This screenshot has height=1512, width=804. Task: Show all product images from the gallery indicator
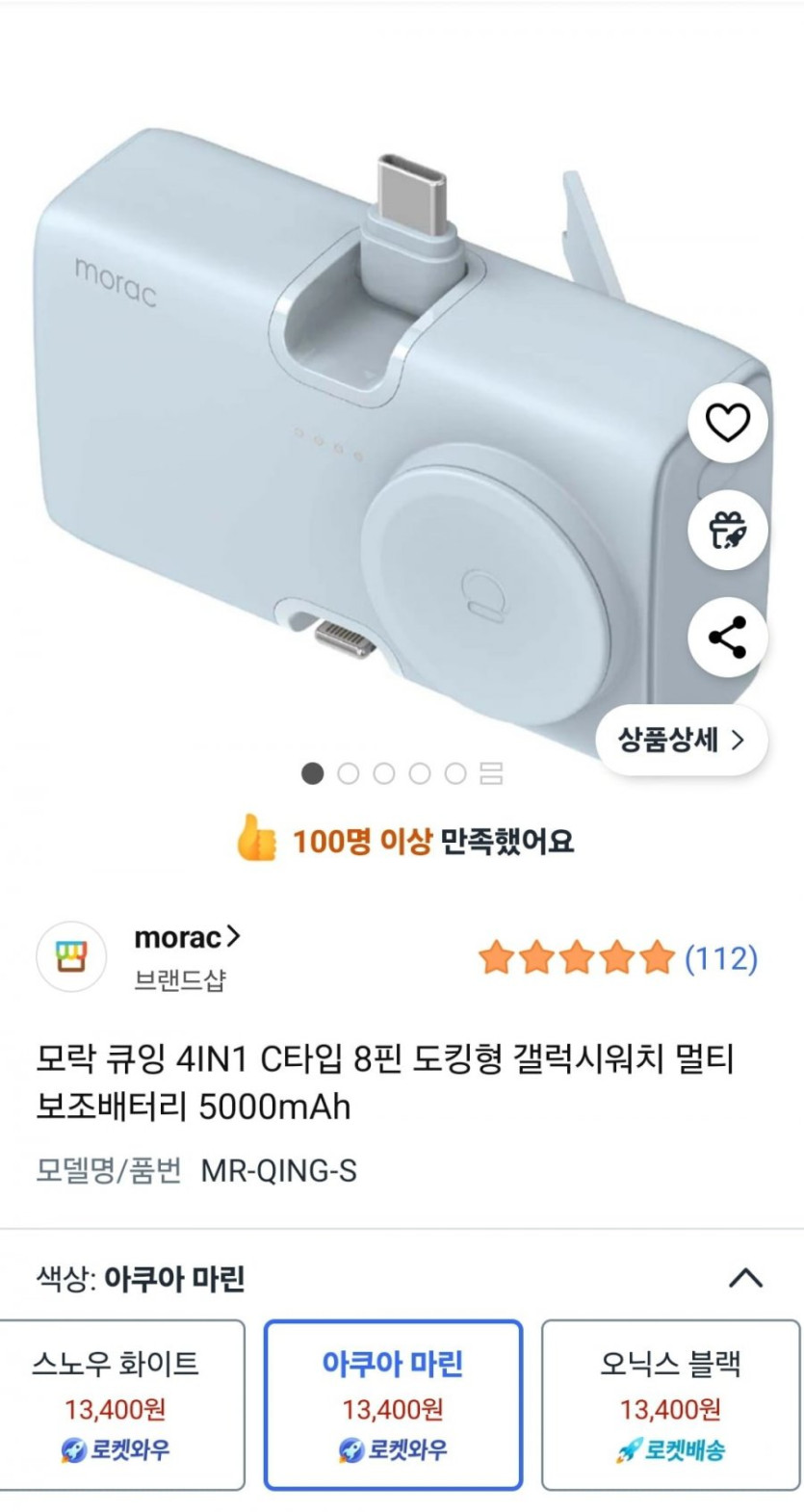491,773
